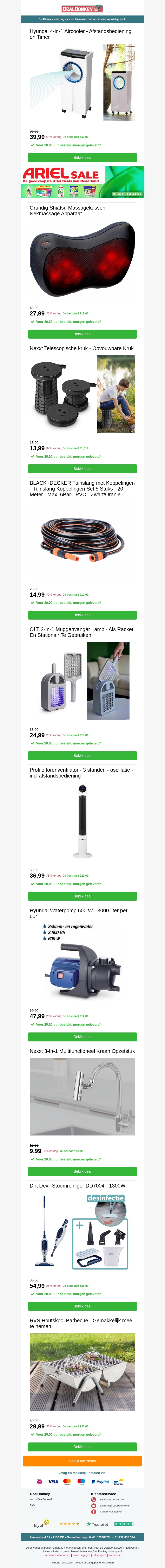View the Hyundai Waterpomp 600 W deal
The image size is (165, 1568).
(x=82, y=1037)
